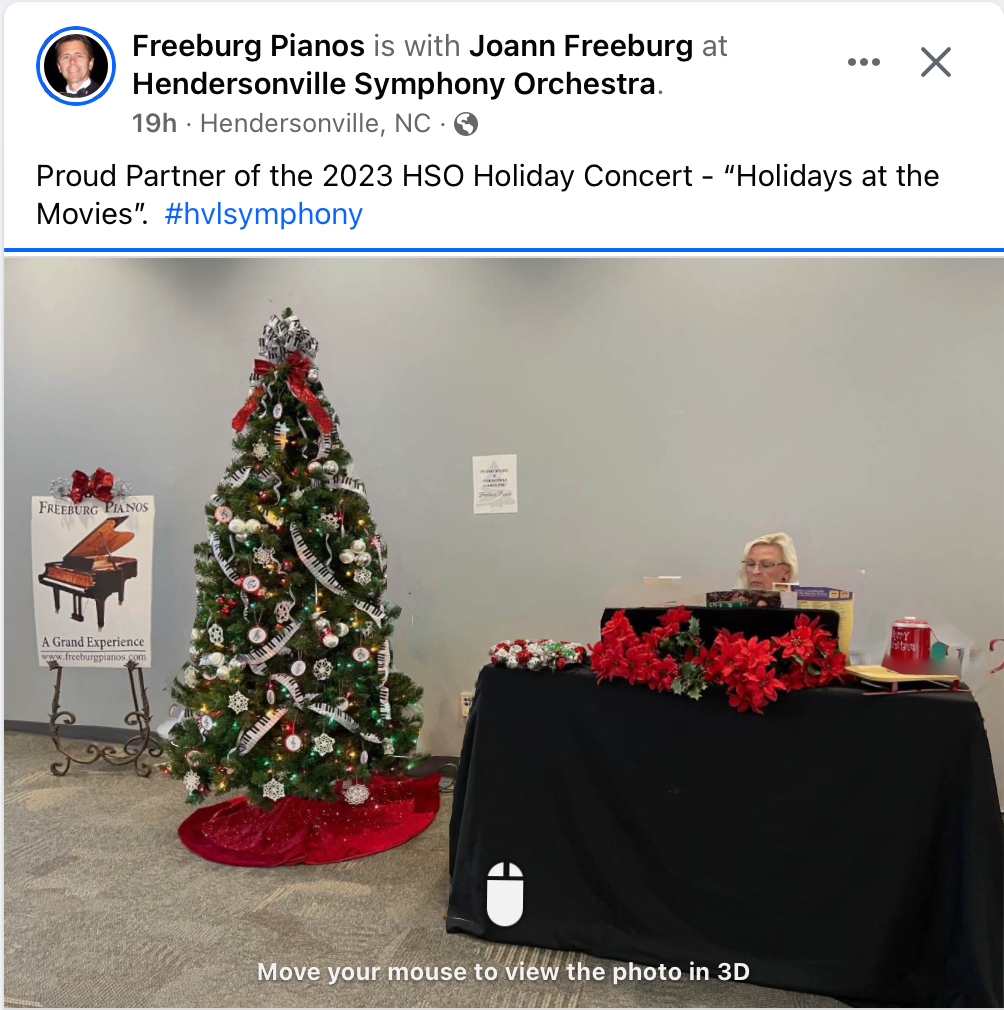Visit the Freeburg Pianos page link
1004x1010 pixels.
tap(248, 46)
